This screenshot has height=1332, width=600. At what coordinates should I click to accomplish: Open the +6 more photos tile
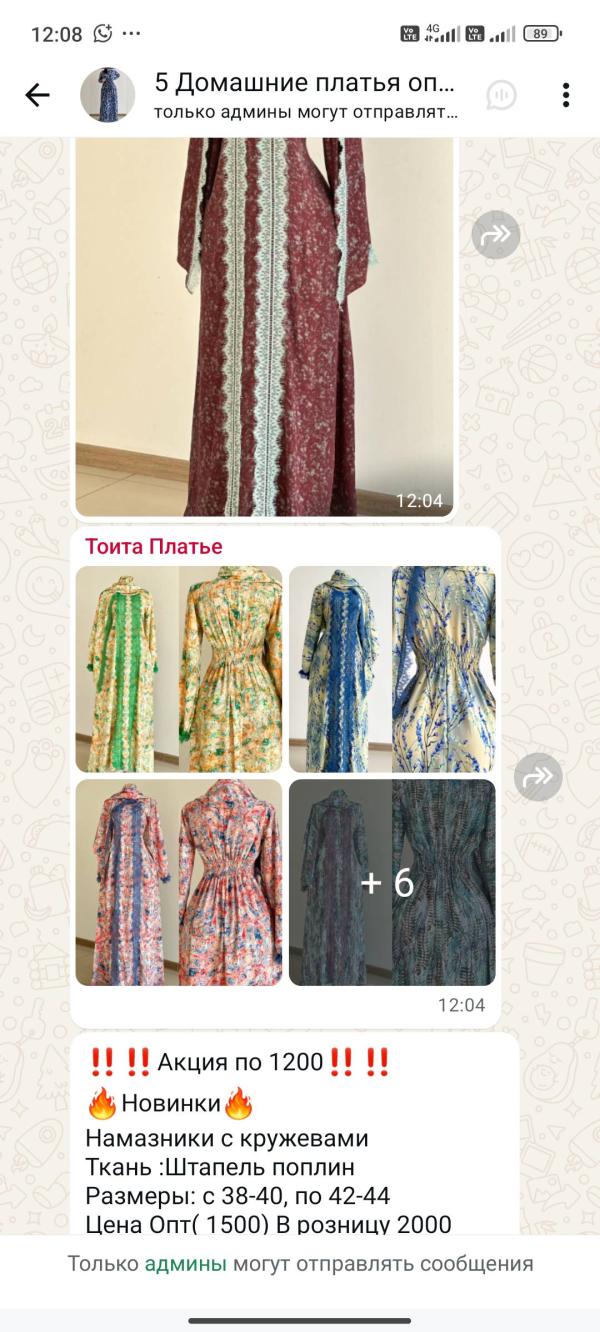(392, 882)
